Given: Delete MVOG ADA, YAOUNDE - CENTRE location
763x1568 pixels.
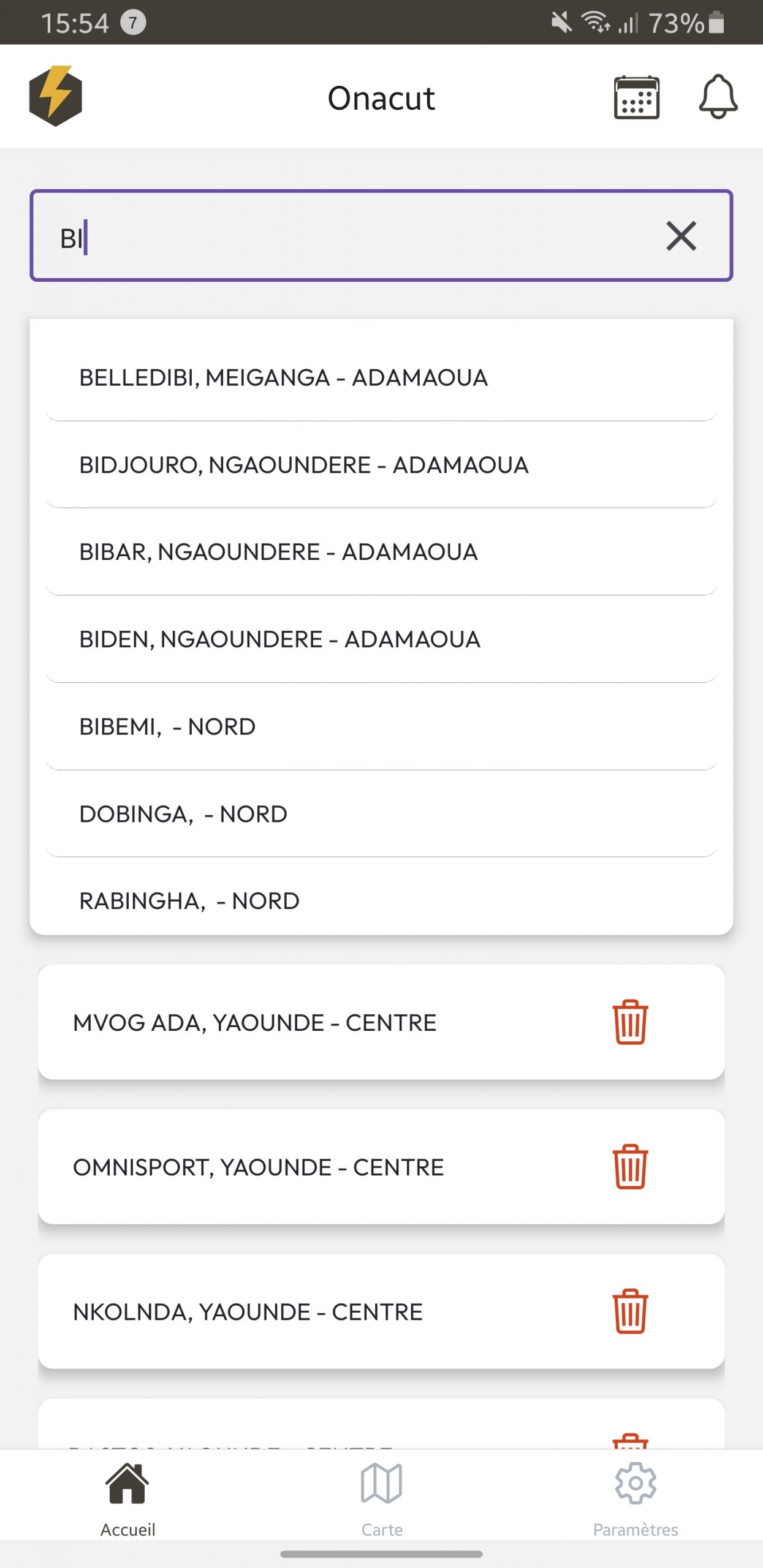Looking at the screenshot, I should click(629, 1022).
